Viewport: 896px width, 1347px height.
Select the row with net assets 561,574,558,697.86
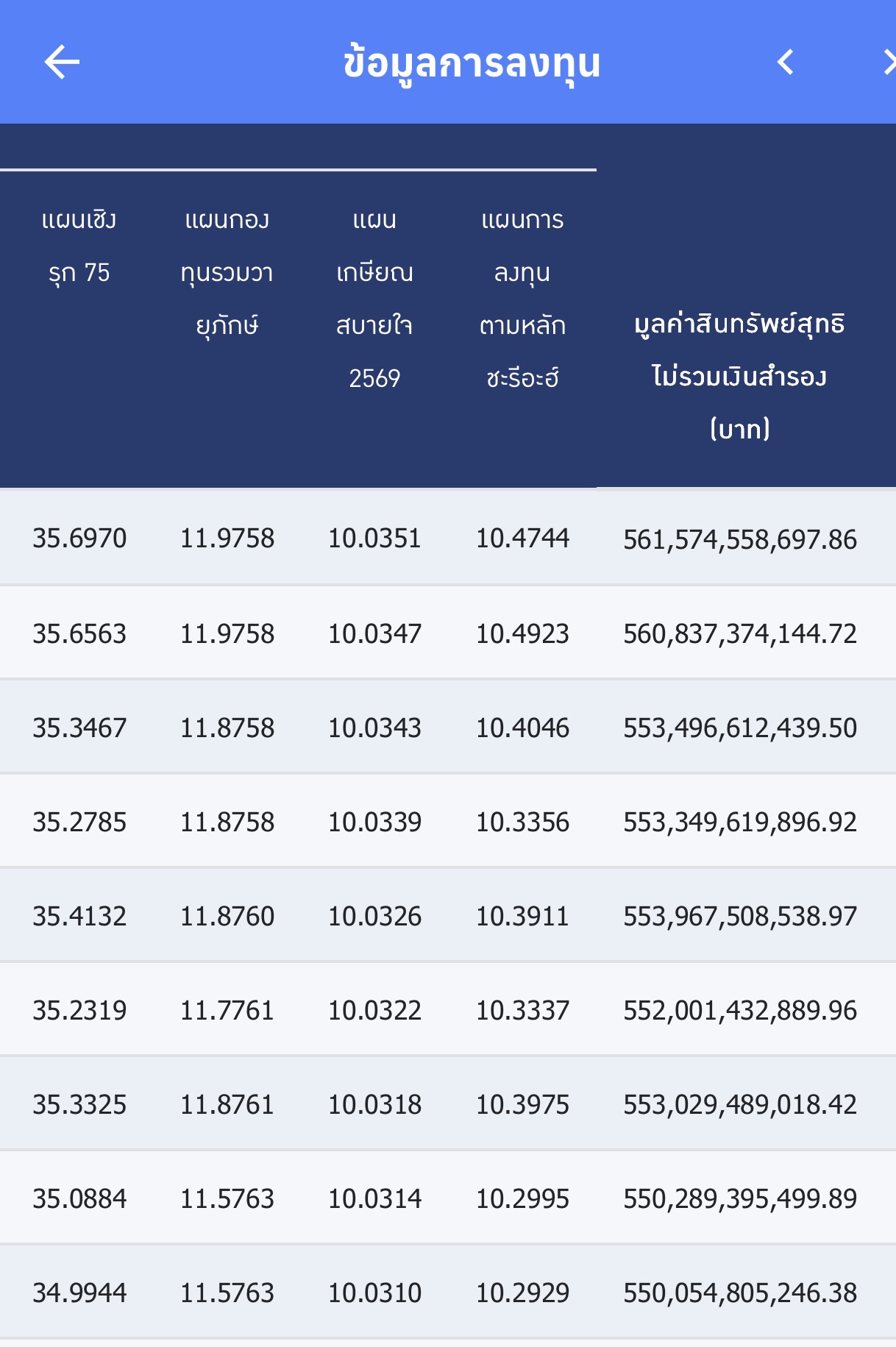click(740, 539)
